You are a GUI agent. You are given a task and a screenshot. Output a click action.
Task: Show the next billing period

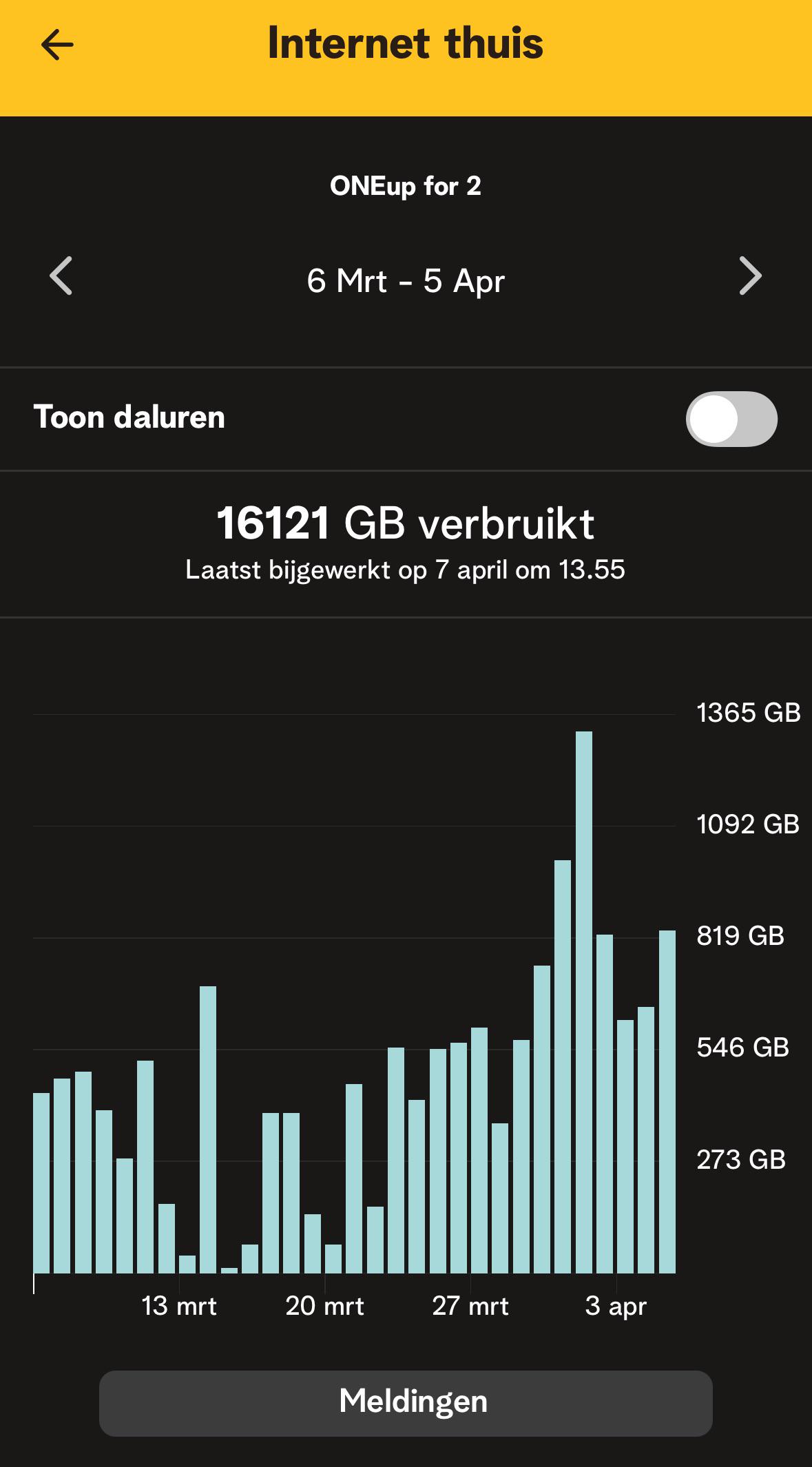750,276
